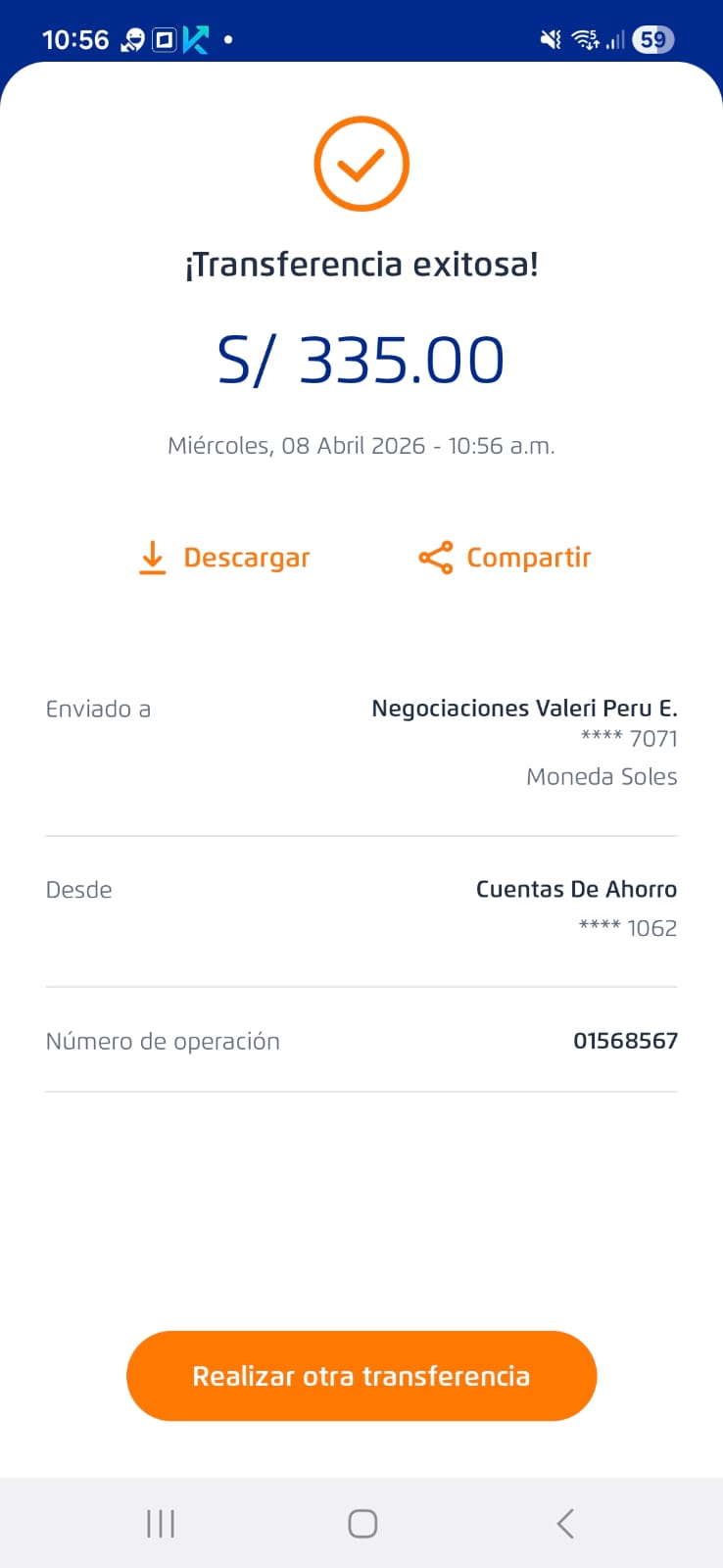Download the transfer receipt with Descargar

click(224, 558)
